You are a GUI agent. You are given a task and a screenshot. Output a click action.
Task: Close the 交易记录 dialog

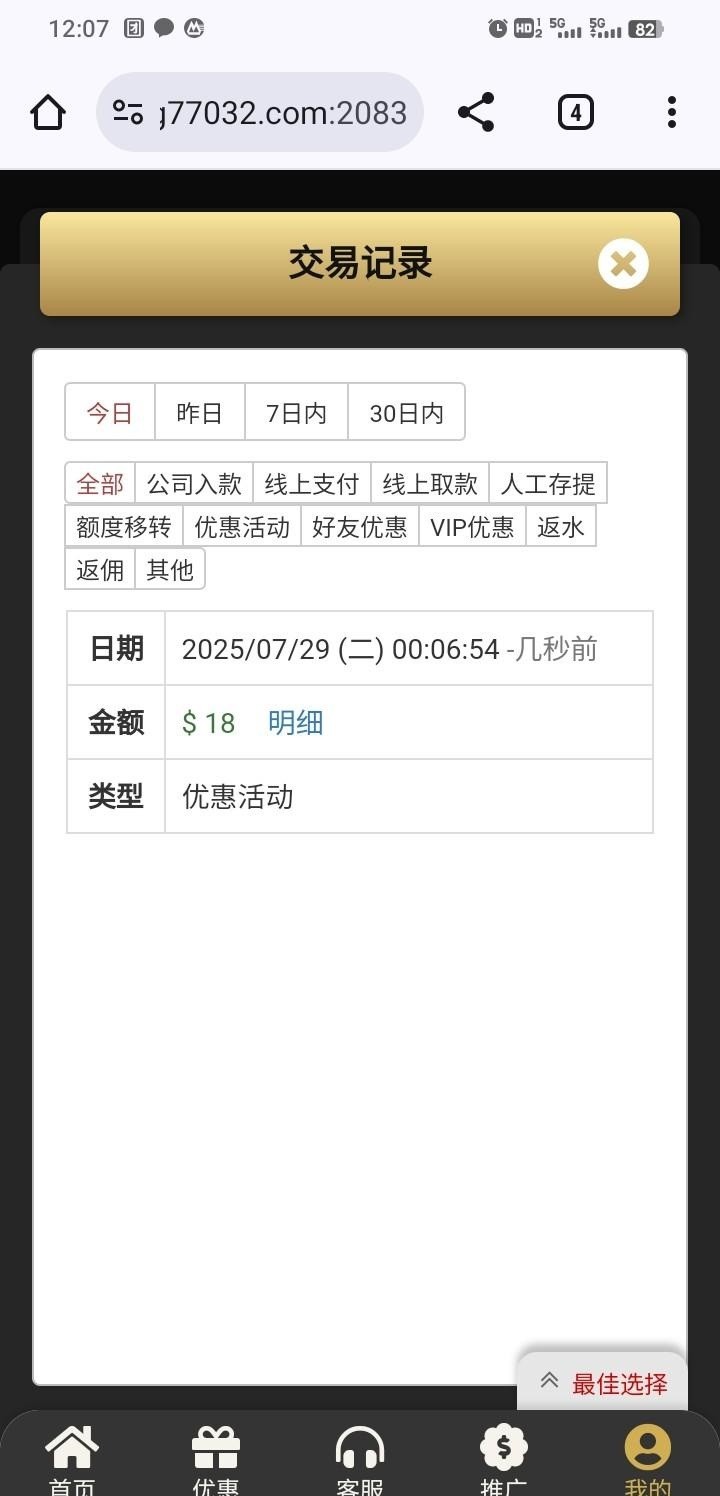tap(623, 264)
